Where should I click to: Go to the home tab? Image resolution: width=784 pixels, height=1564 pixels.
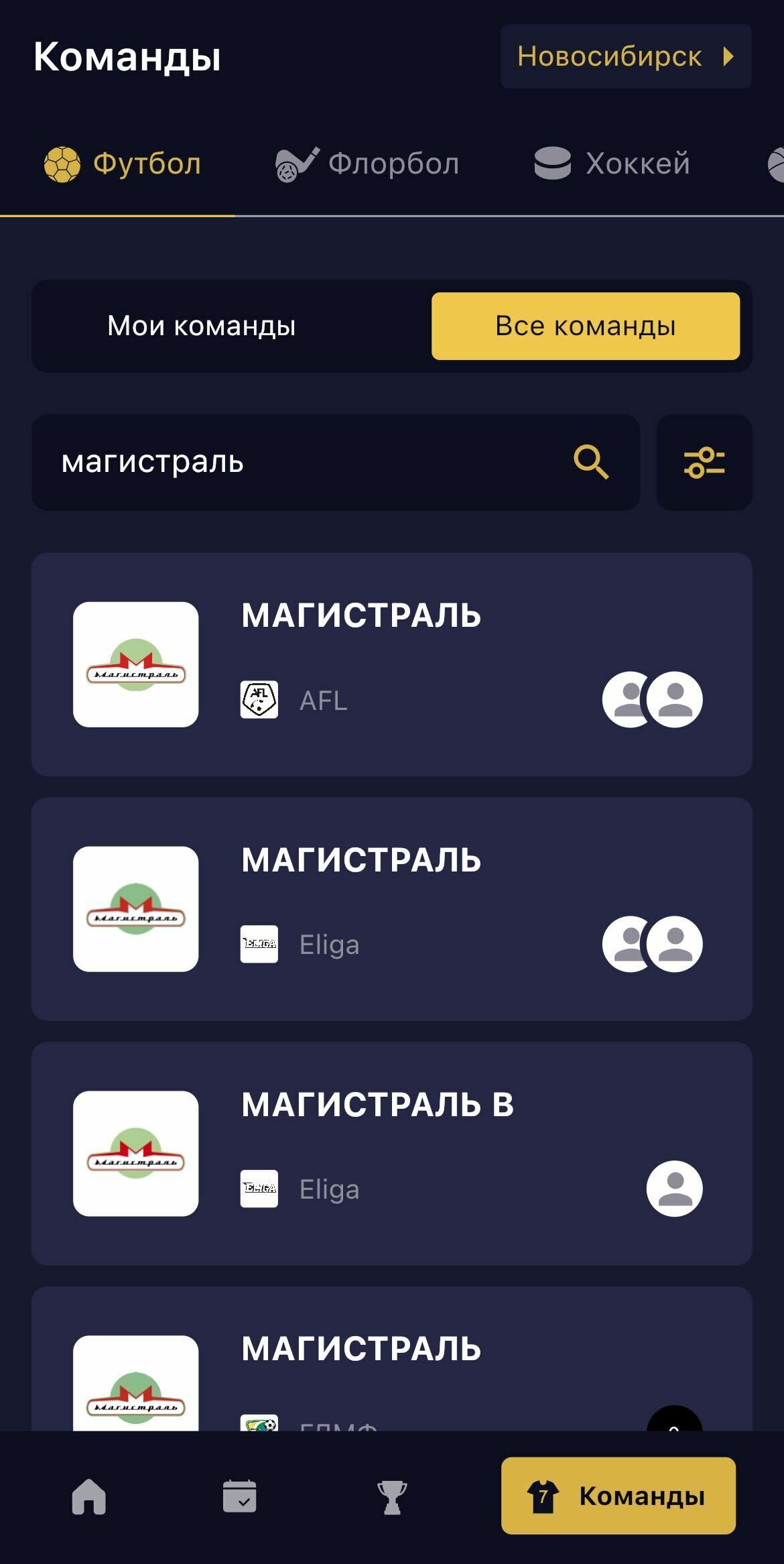[89, 1496]
